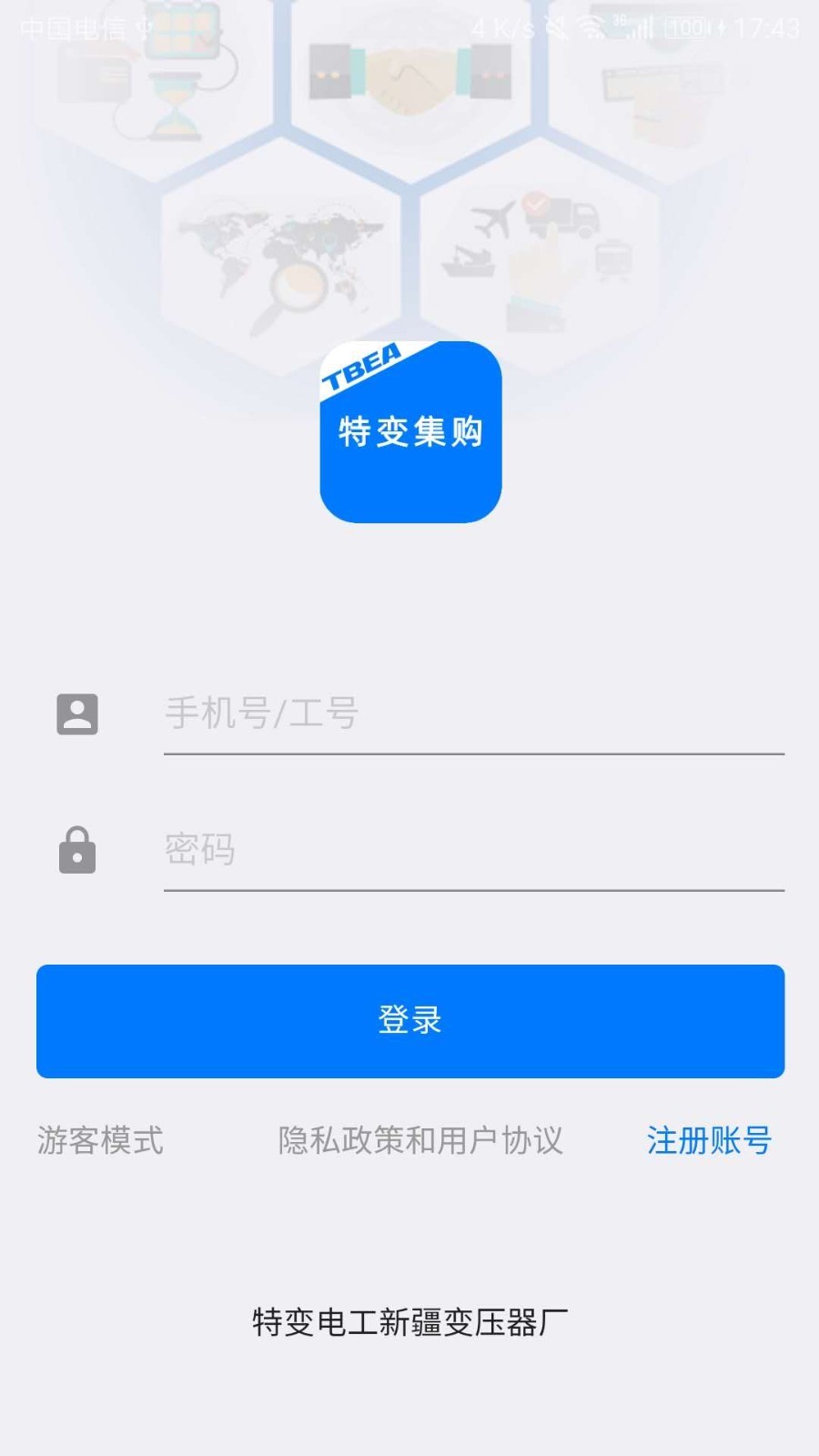Tap the TBEA 特变集购 app logo

tap(409, 432)
